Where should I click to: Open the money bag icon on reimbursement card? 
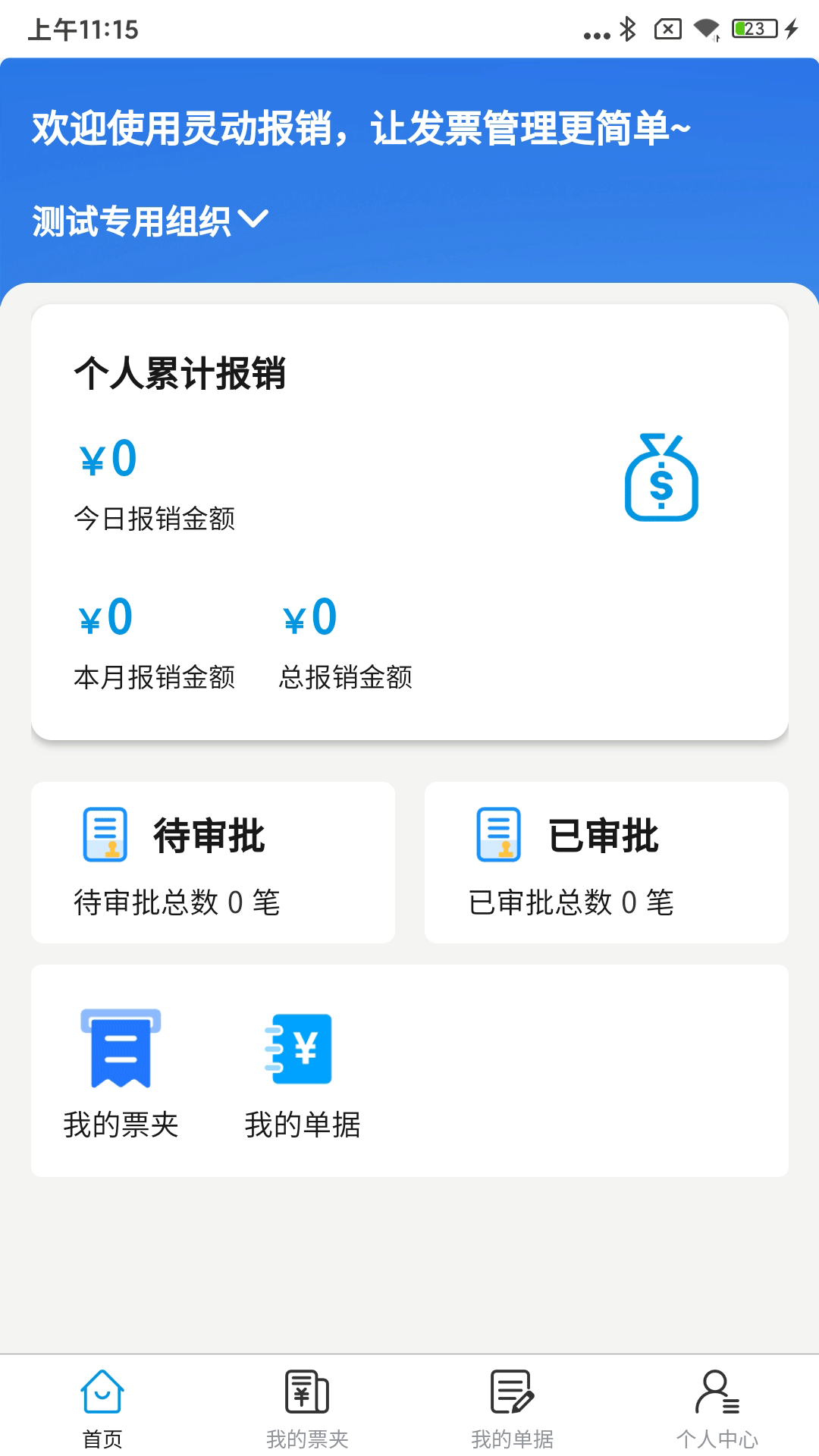tap(661, 478)
